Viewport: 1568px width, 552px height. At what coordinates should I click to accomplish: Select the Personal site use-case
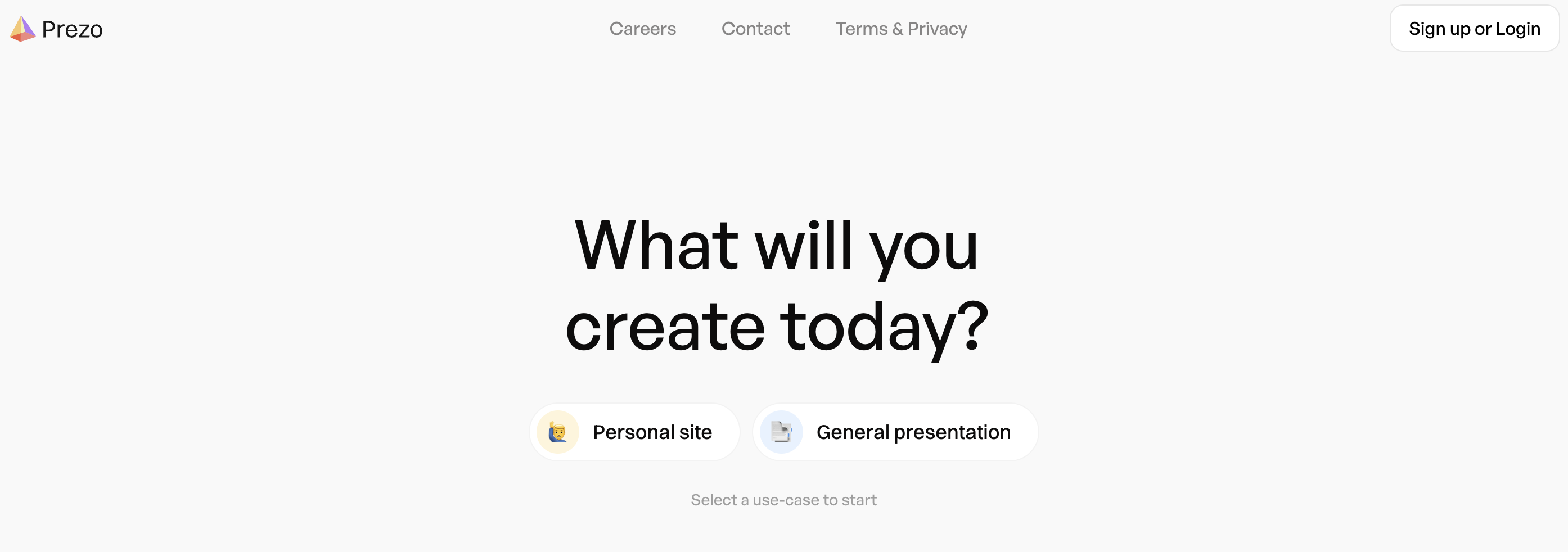(634, 432)
